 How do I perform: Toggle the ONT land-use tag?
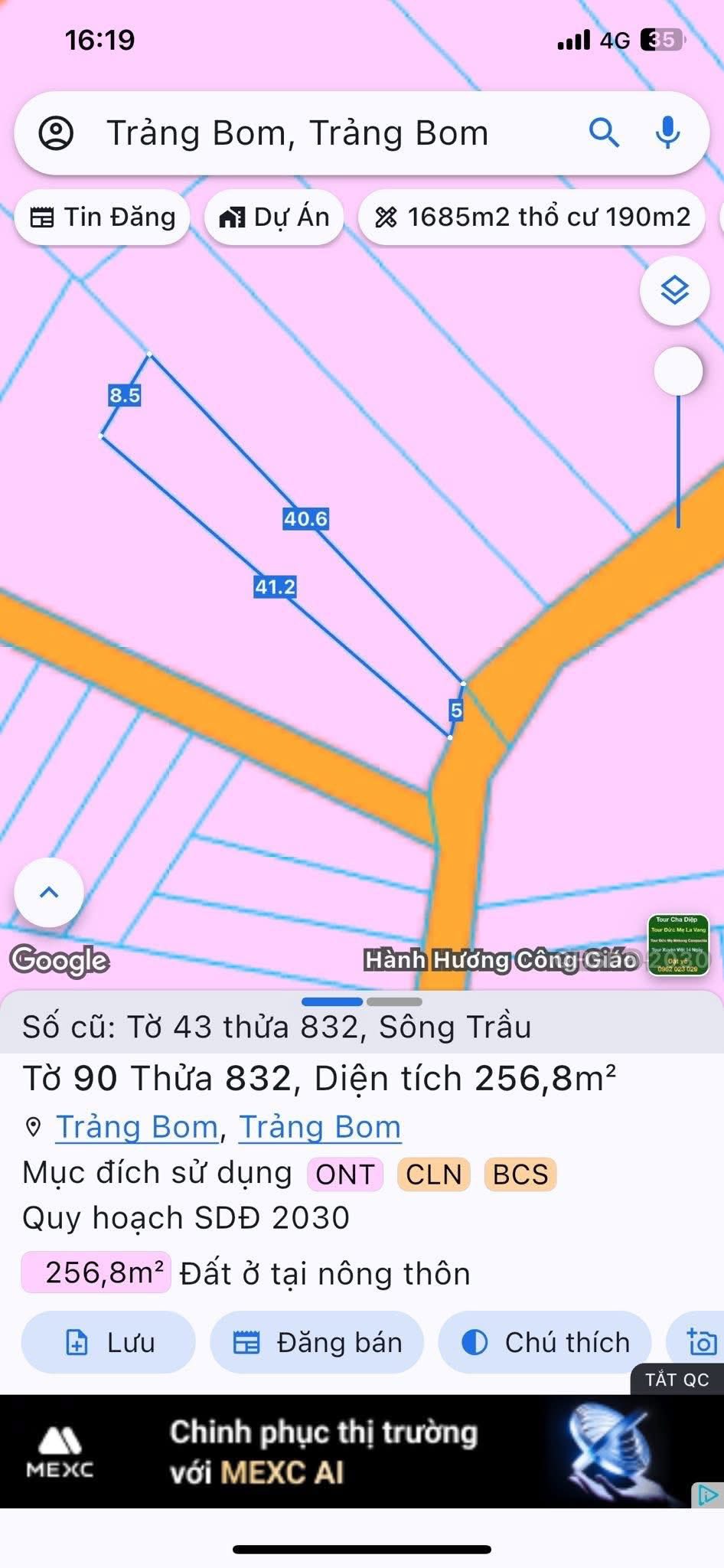344,1173
